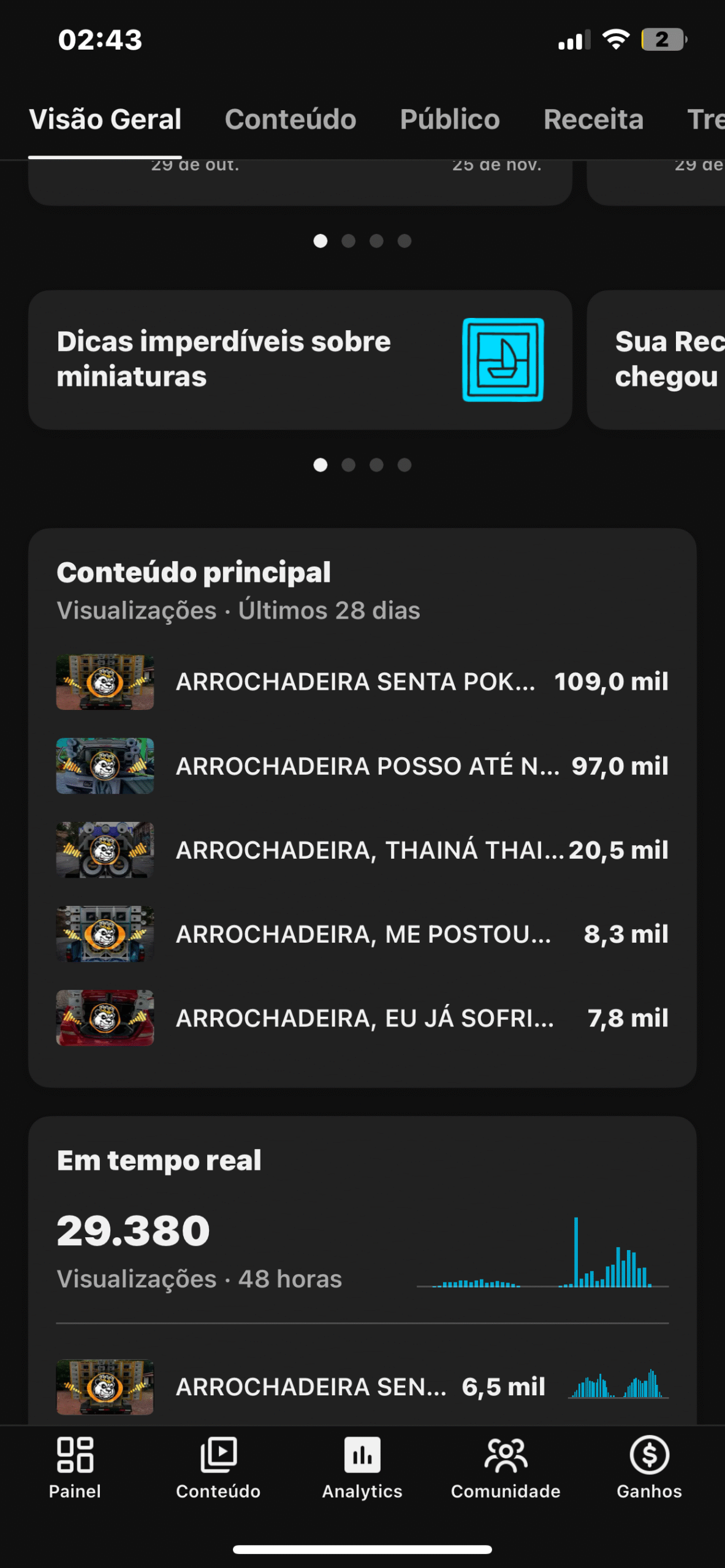This screenshot has width=725, height=1568.
Task: Select the Analytics bottom tab
Action: [x=362, y=1467]
